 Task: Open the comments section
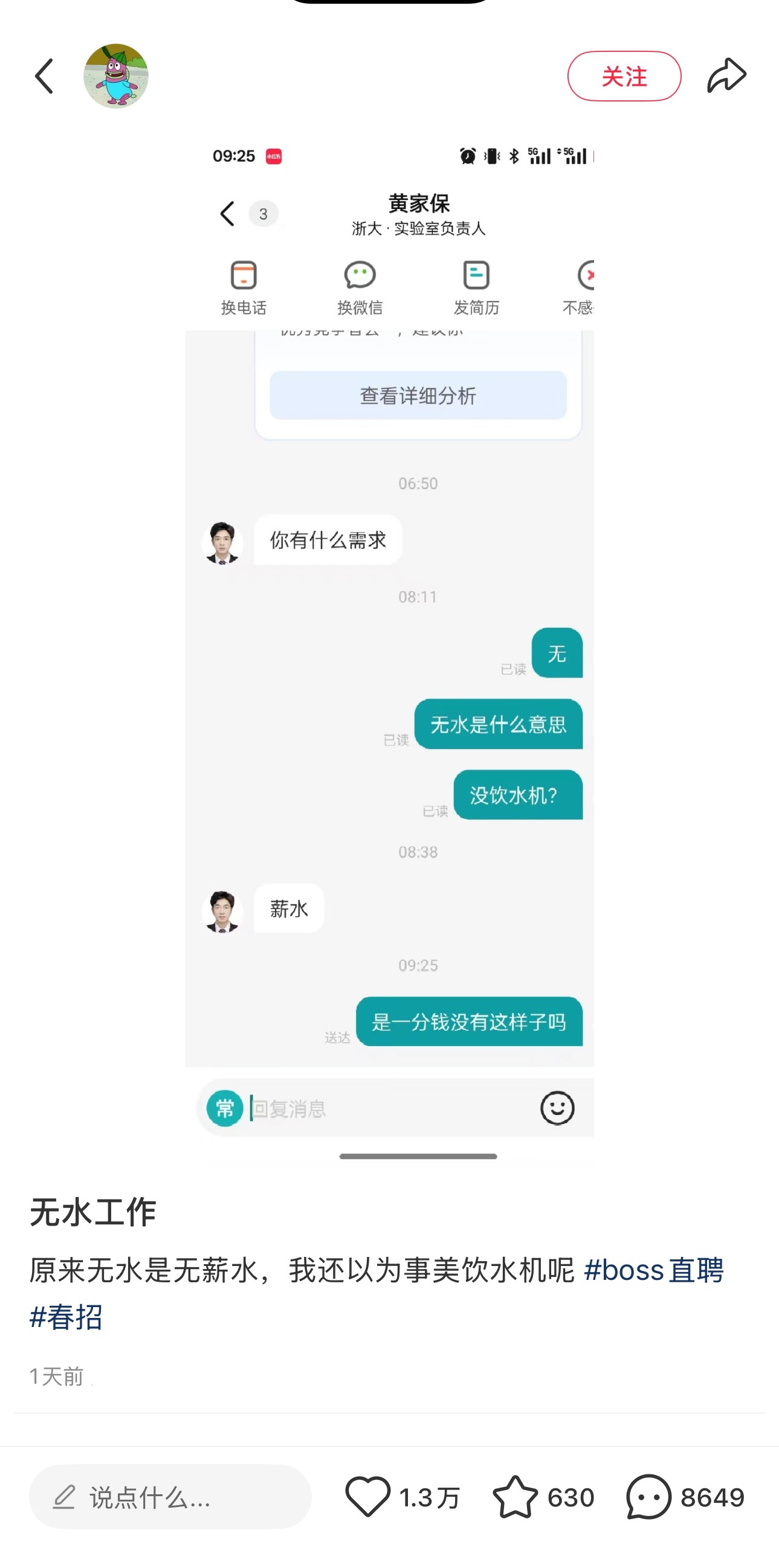[x=649, y=1497]
